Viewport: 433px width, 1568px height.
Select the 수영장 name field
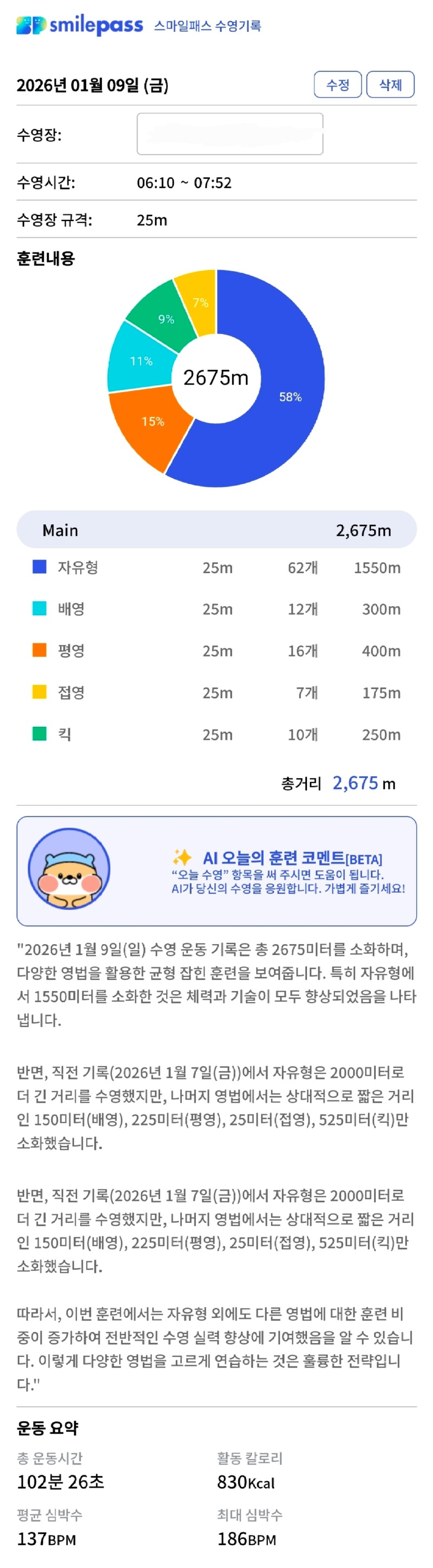(229, 134)
